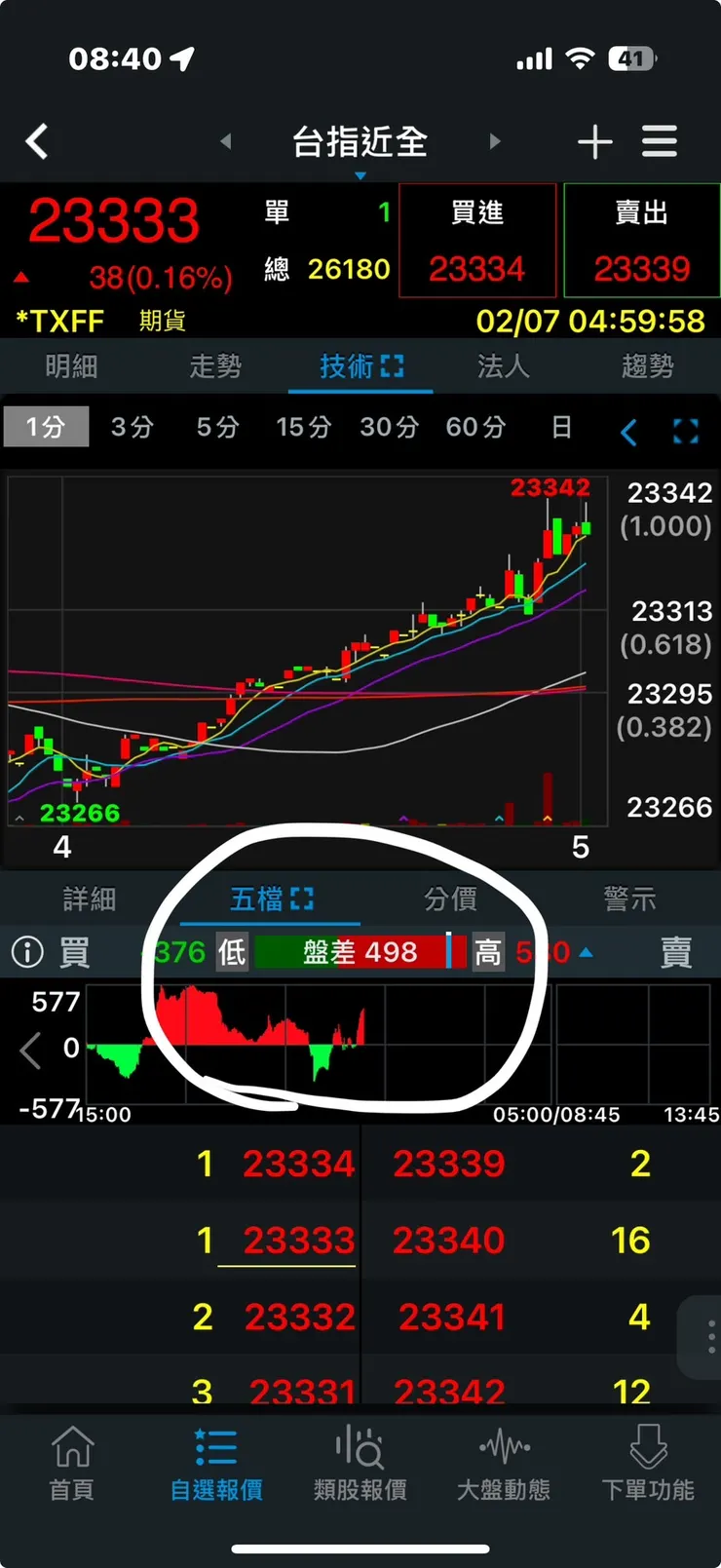Viewport: 721px width, 1568px height.
Task: Switch to the 分價 tab
Action: [x=450, y=899]
